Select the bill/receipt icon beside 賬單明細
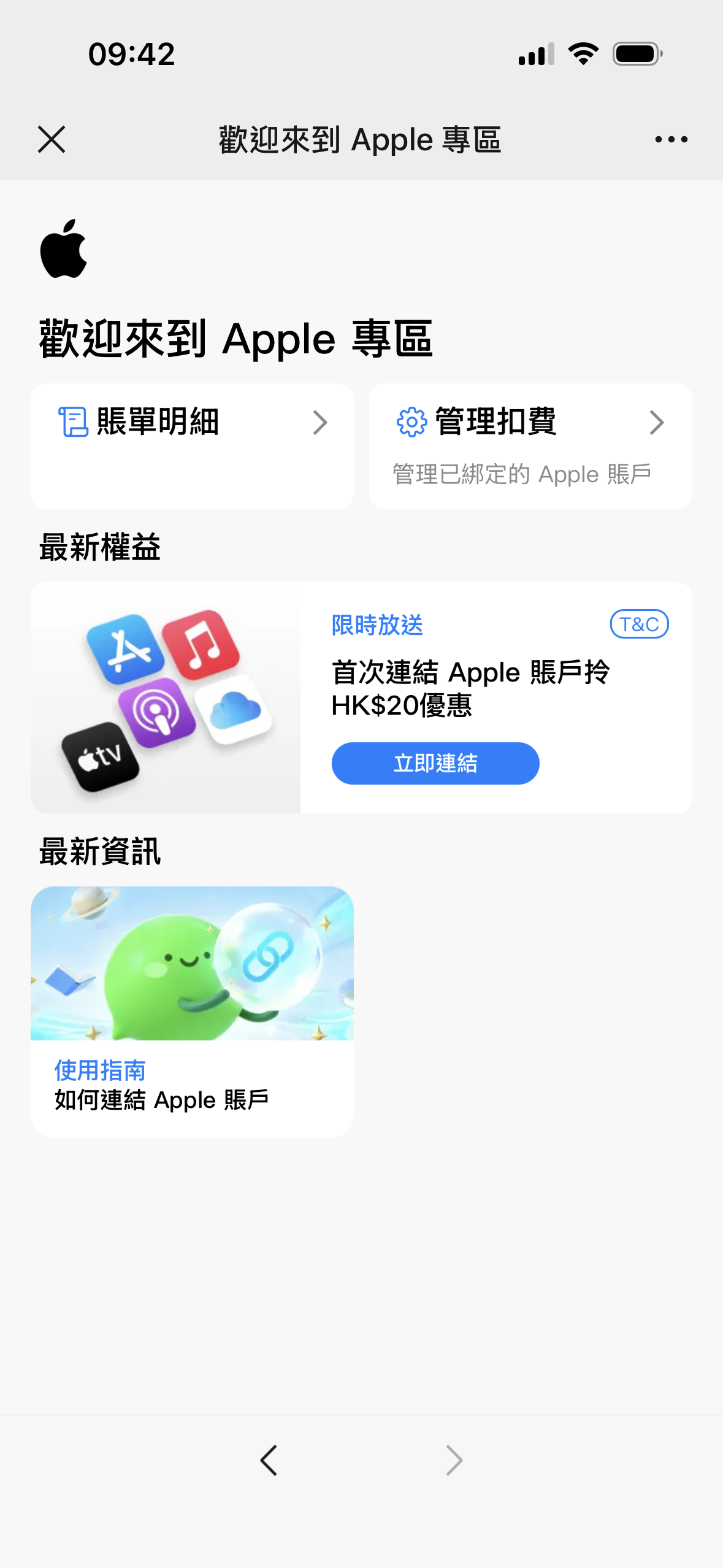The height and width of the screenshot is (1568, 723). point(73,421)
